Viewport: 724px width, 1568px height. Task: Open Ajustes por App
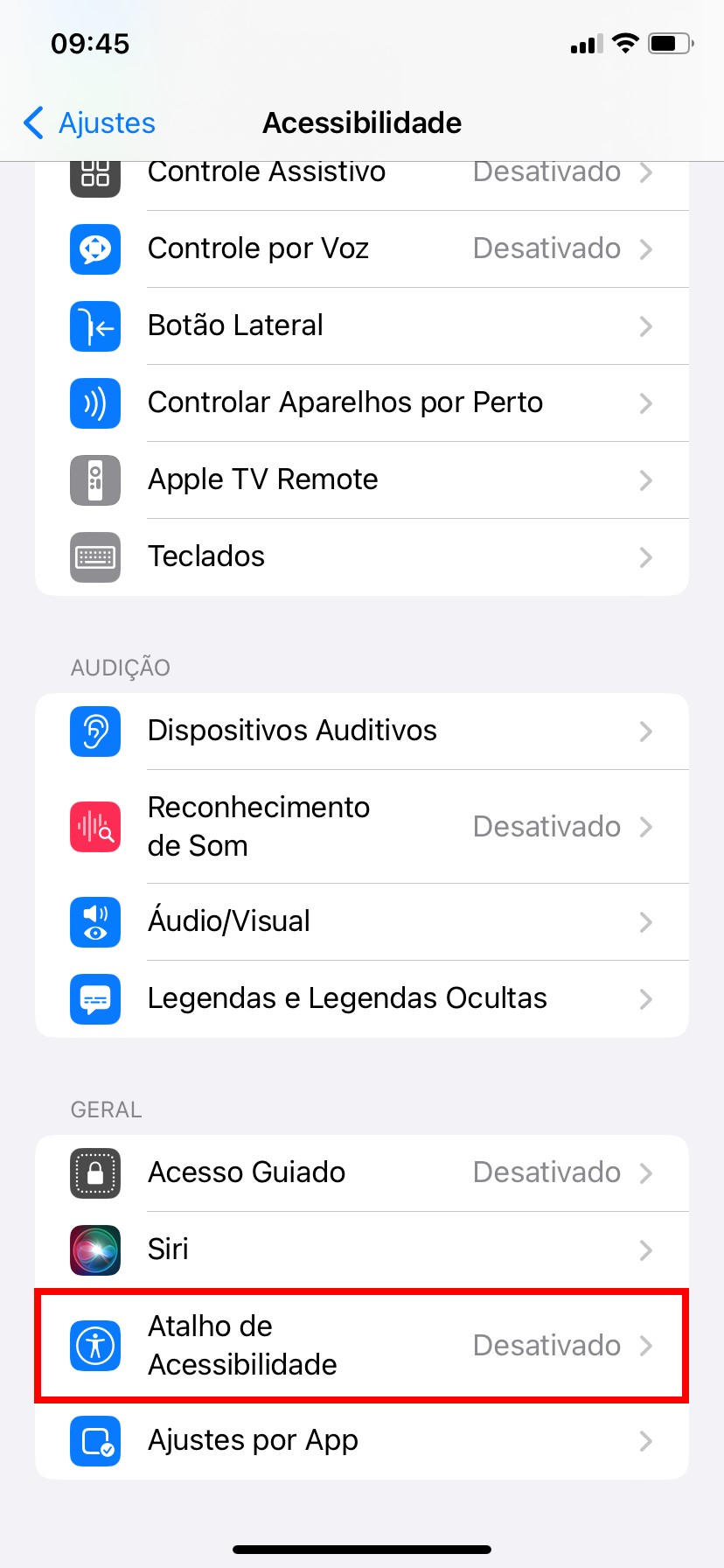(361, 1440)
